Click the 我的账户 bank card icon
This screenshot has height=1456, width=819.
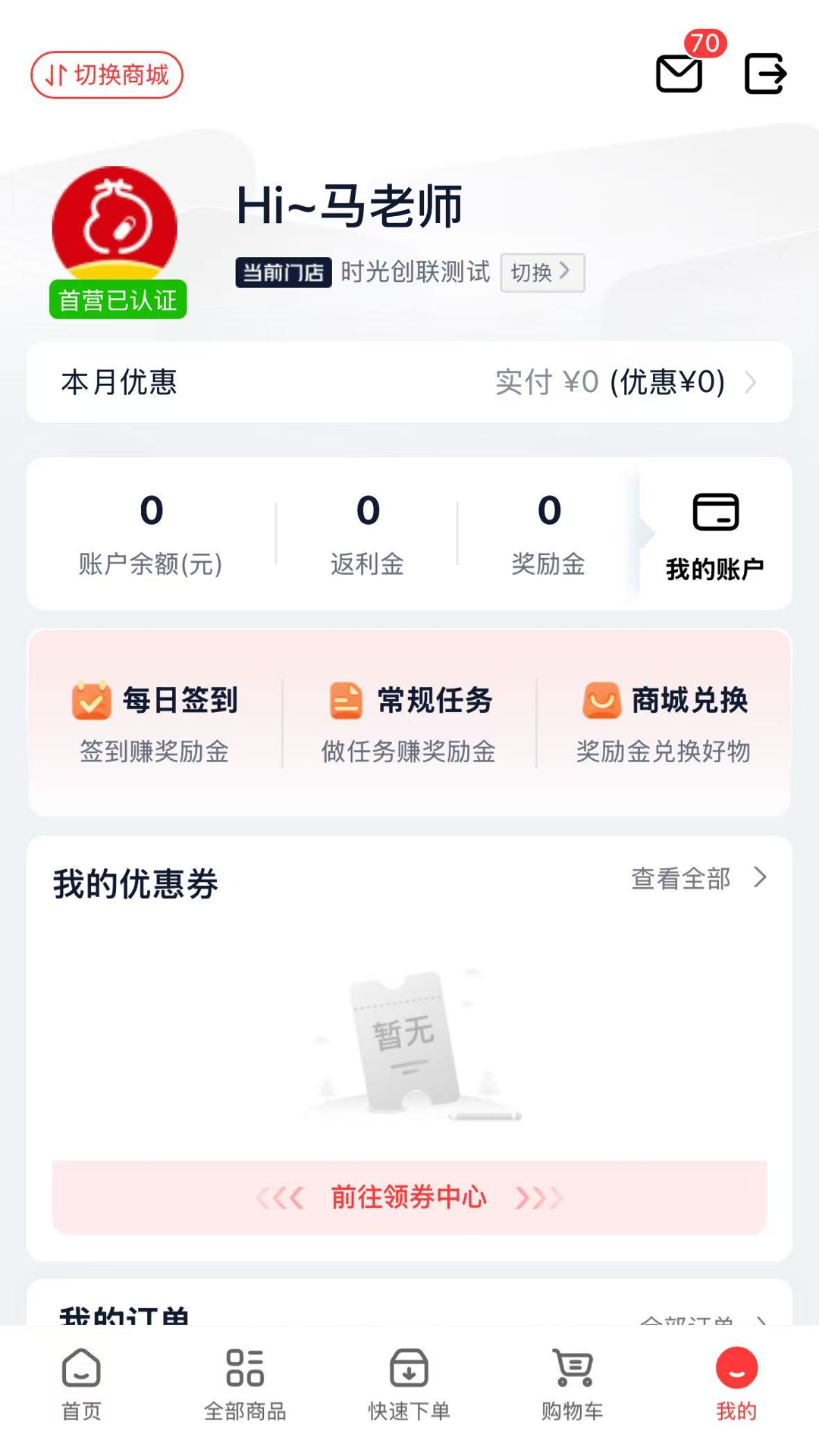pos(716,511)
